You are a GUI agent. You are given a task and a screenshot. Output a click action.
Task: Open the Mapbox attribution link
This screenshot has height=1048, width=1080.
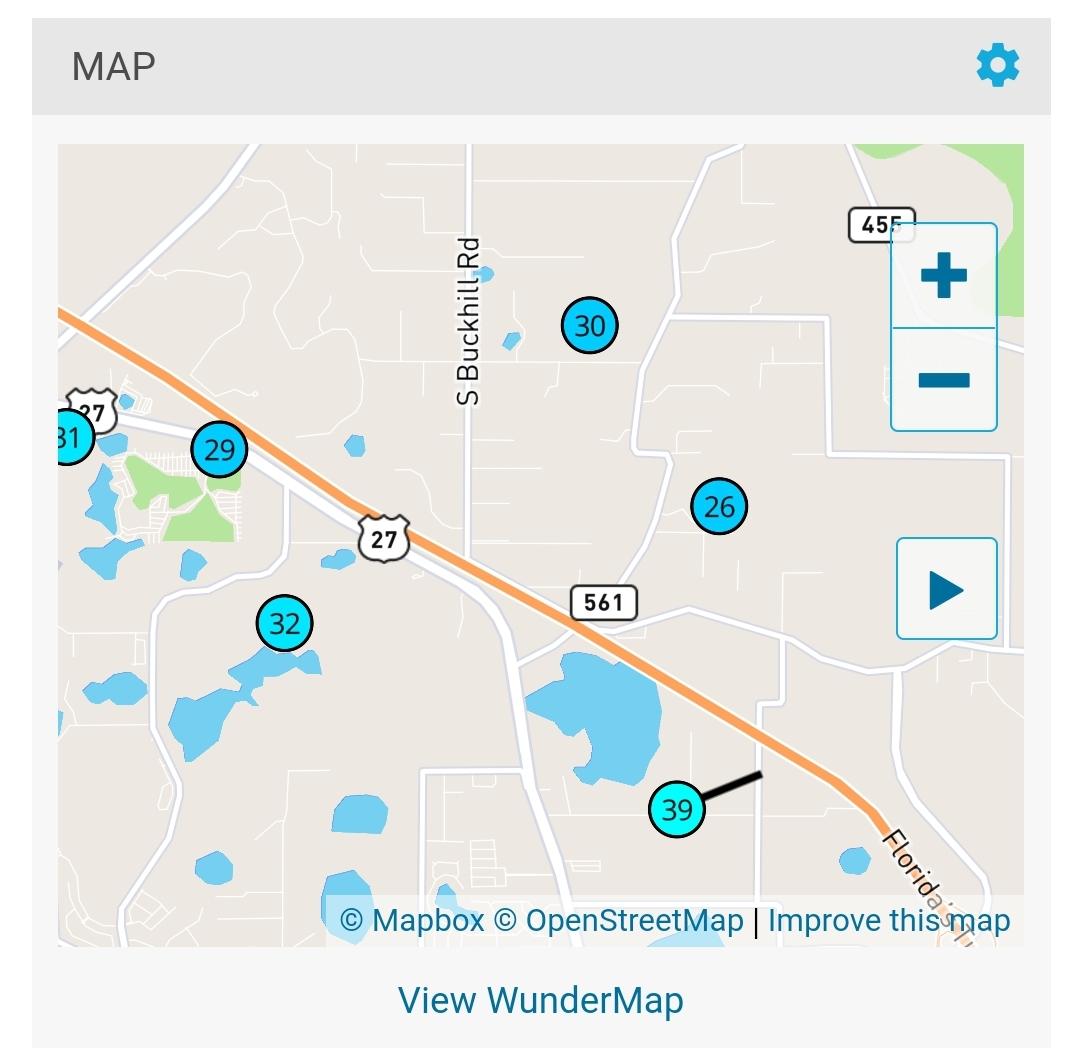pyautogui.click(x=412, y=920)
